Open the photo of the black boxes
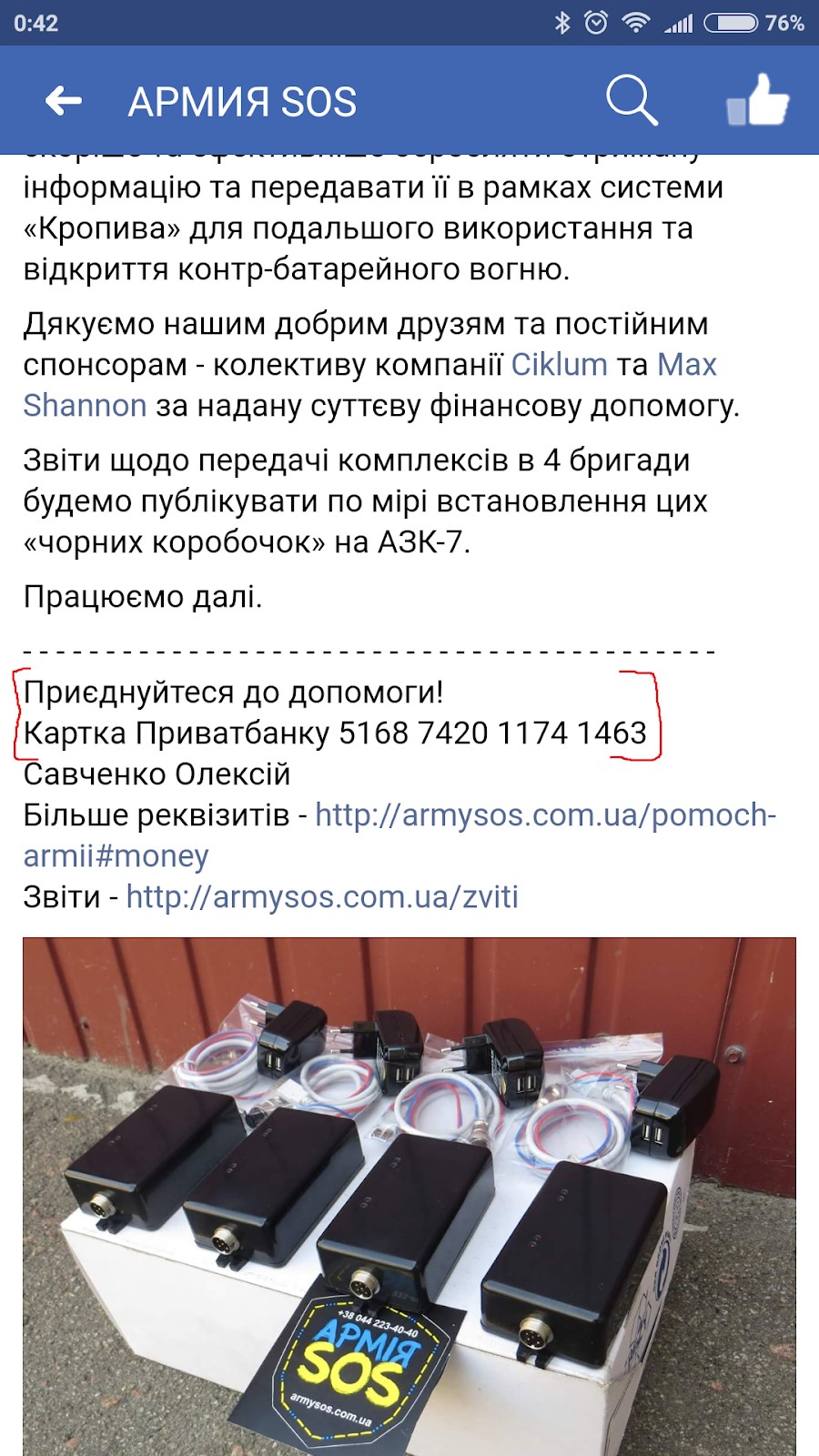Screen dimensions: 819x1456 [x=409, y=1192]
